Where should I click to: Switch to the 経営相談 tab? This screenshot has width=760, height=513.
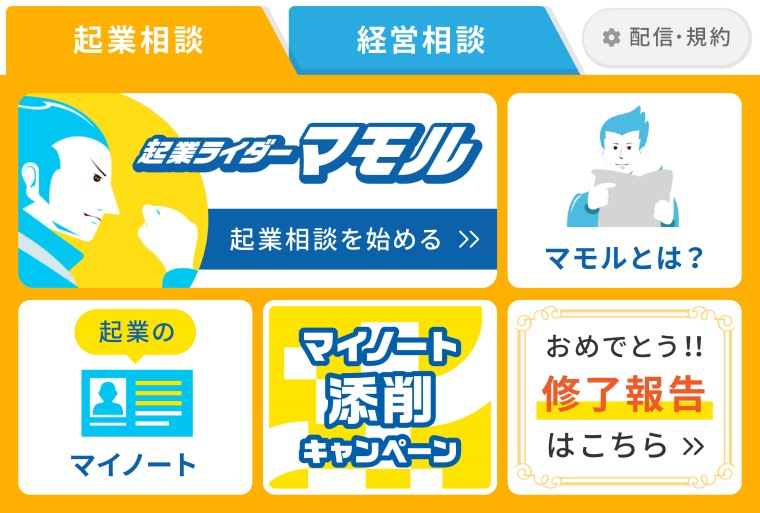coord(422,40)
